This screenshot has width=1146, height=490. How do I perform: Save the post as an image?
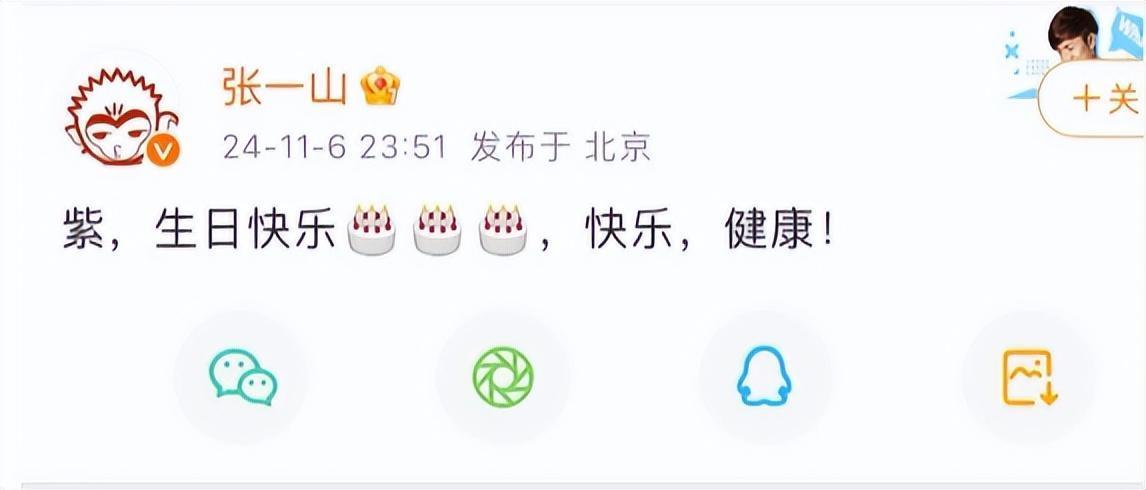1029,376
